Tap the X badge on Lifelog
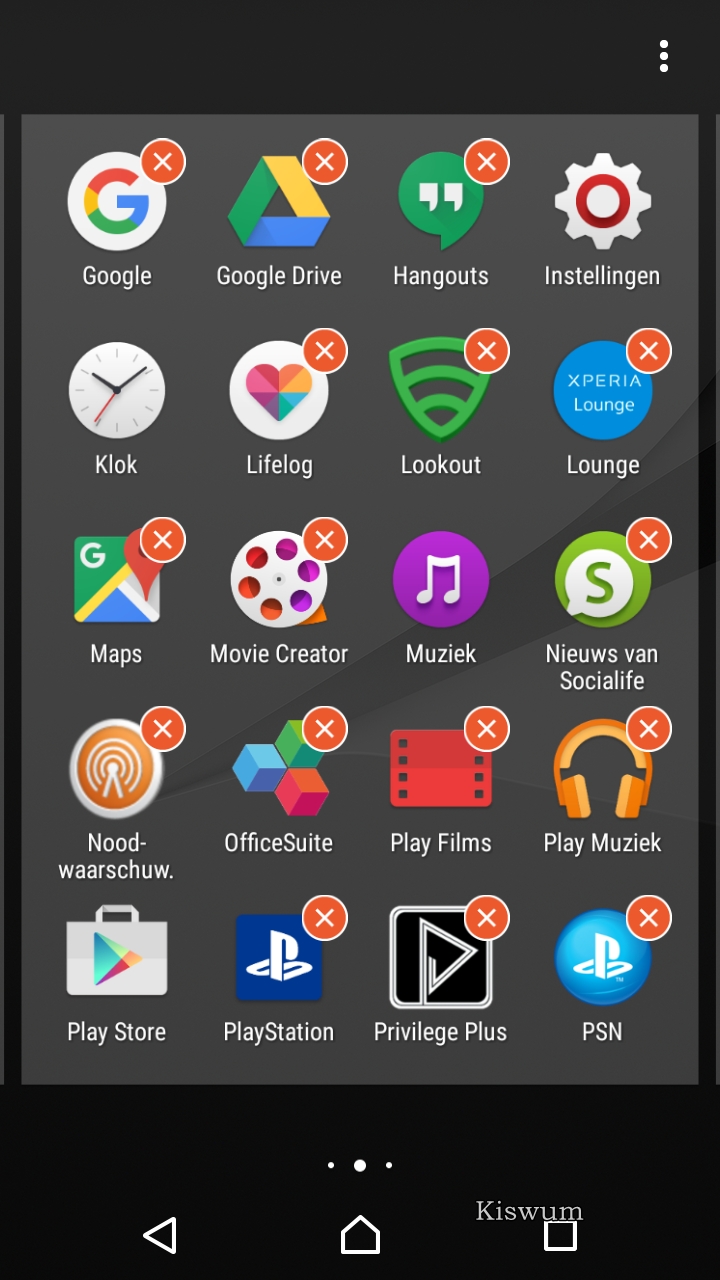The width and height of the screenshot is (720, 1280). pyautogui.click(x=325, y=351)
